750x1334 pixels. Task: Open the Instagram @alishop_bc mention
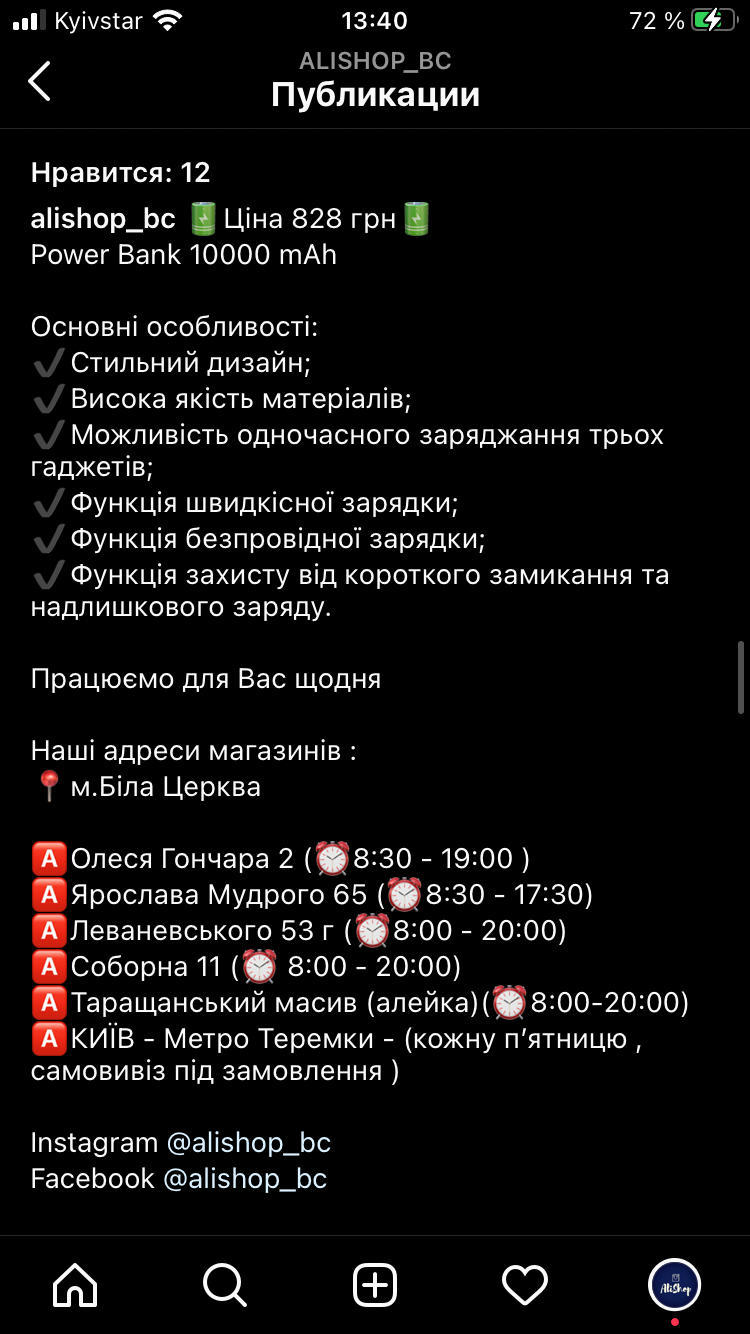point(248,1142)
